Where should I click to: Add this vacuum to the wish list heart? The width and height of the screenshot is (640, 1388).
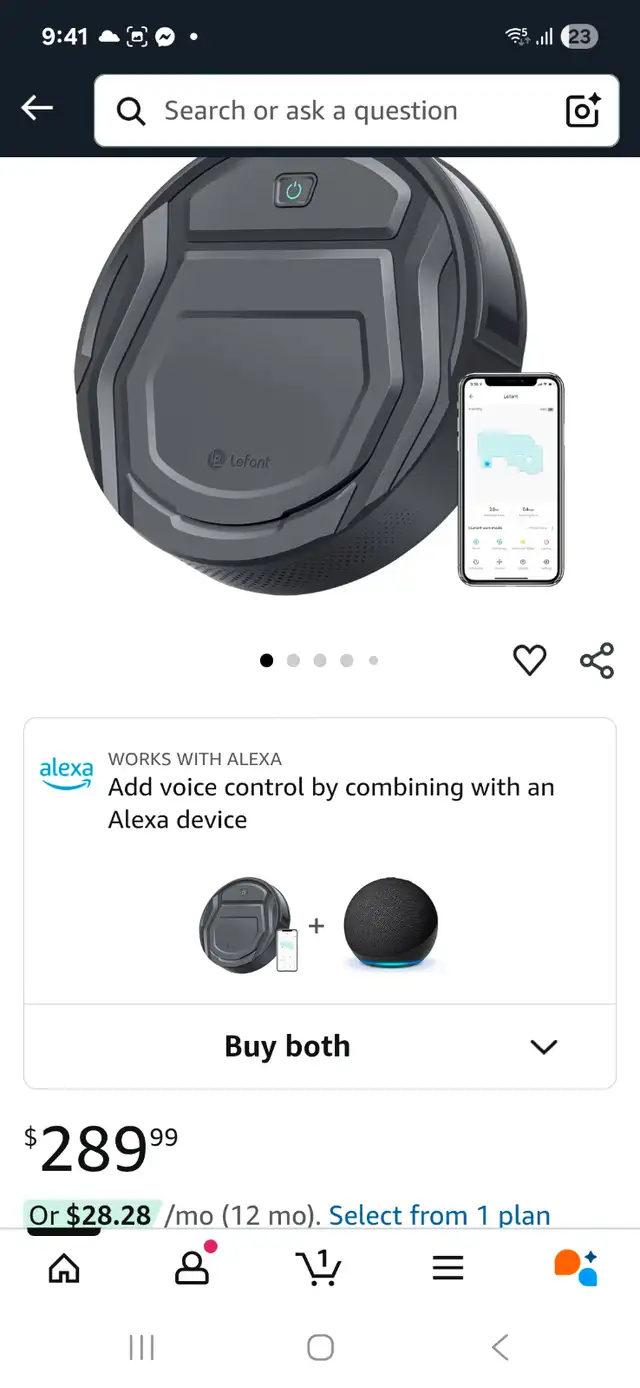click(x=529, y=660)
